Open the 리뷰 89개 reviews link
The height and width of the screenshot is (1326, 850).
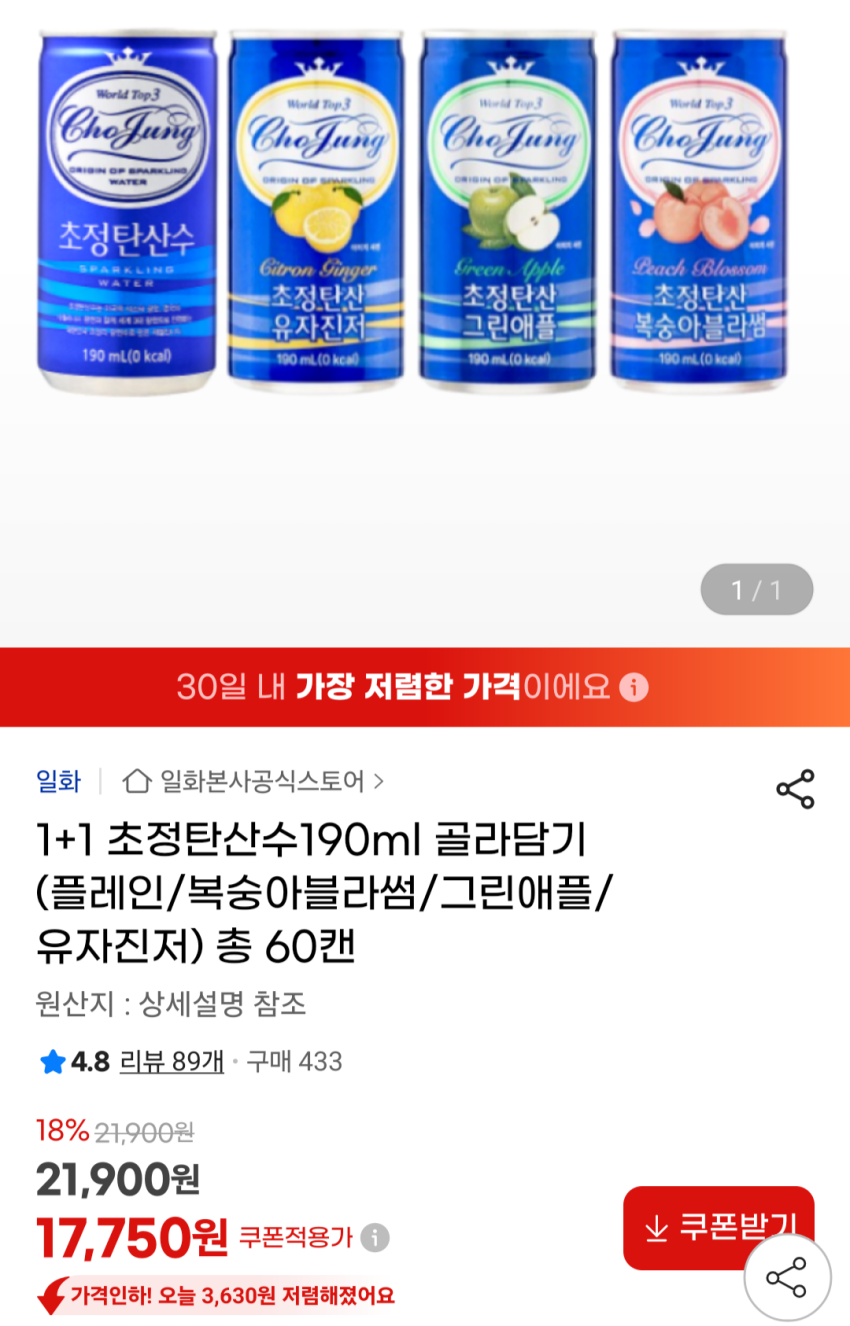coord(171,1061)
